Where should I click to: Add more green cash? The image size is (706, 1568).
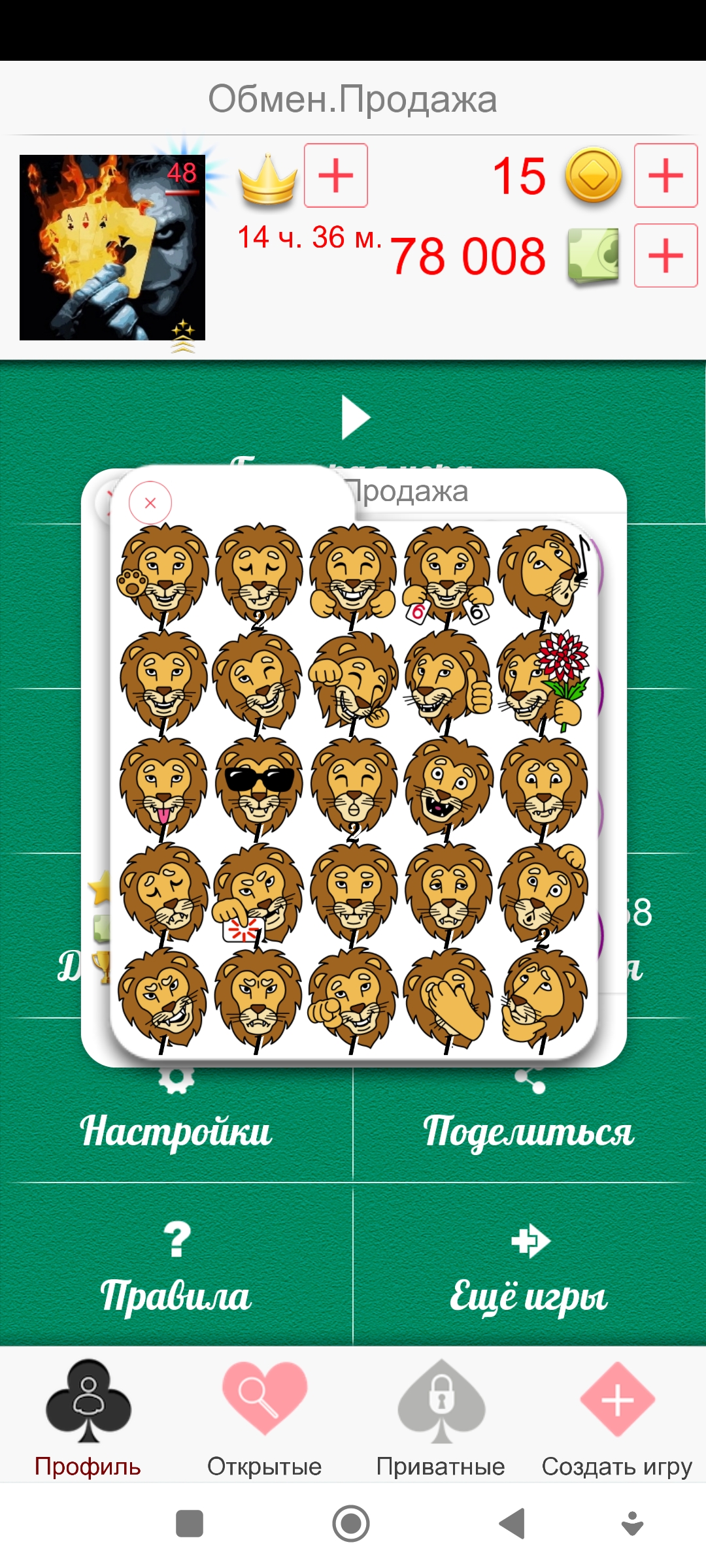[665, 255]
